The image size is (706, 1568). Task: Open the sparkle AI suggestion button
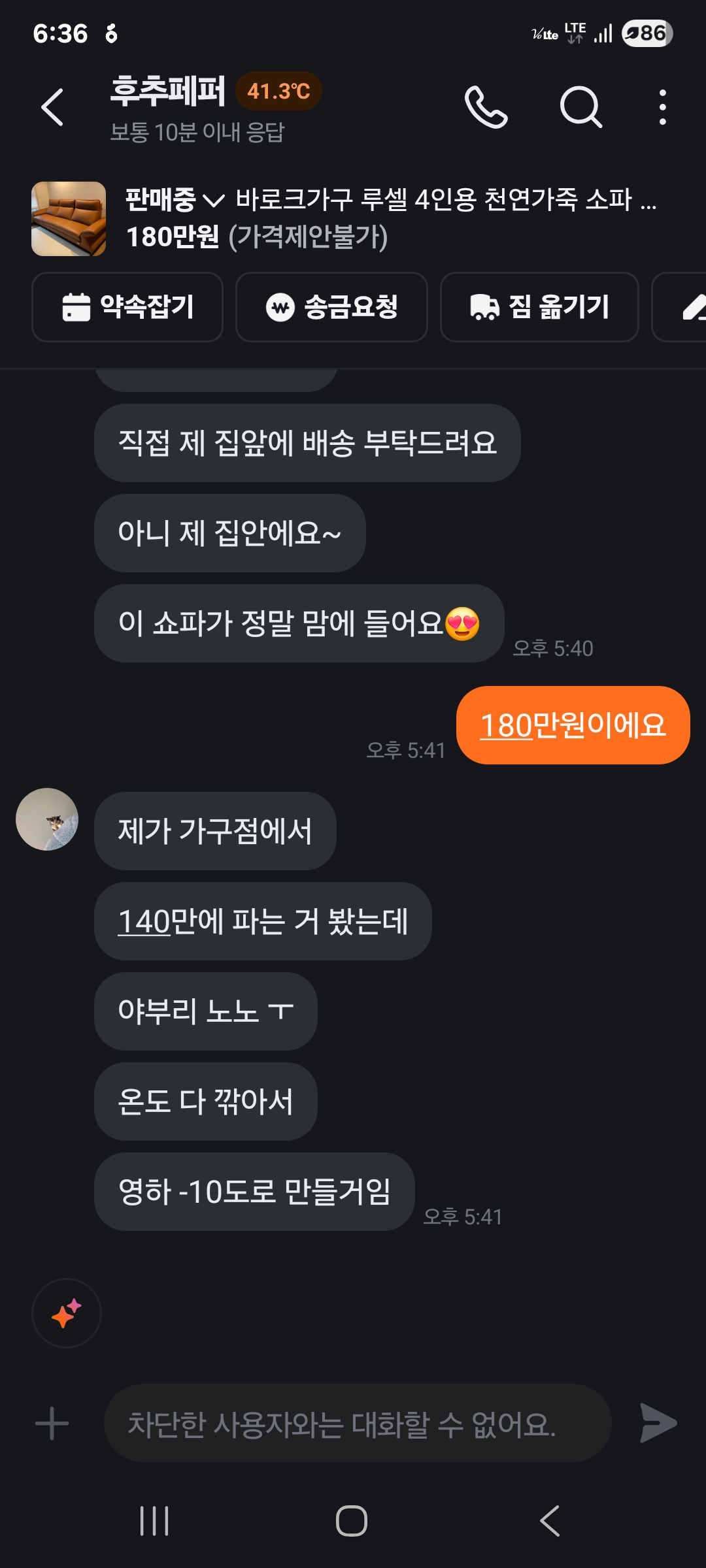pos(67,1313)
